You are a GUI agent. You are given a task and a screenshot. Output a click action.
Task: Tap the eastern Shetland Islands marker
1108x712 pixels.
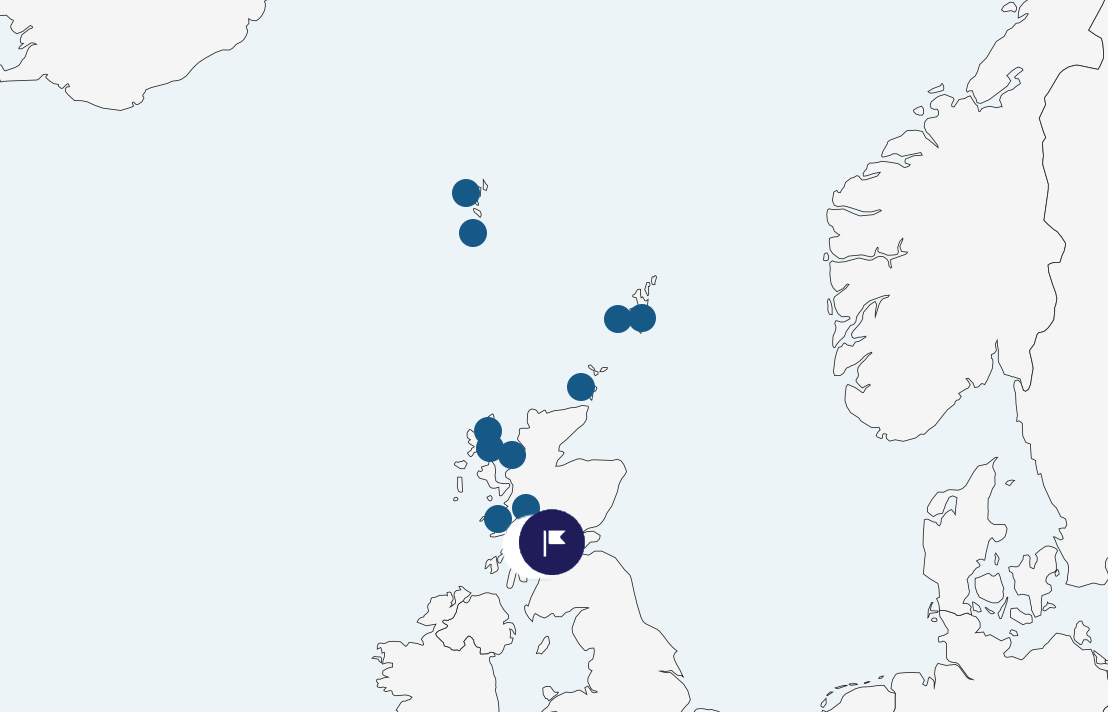[x=644, y=318]
